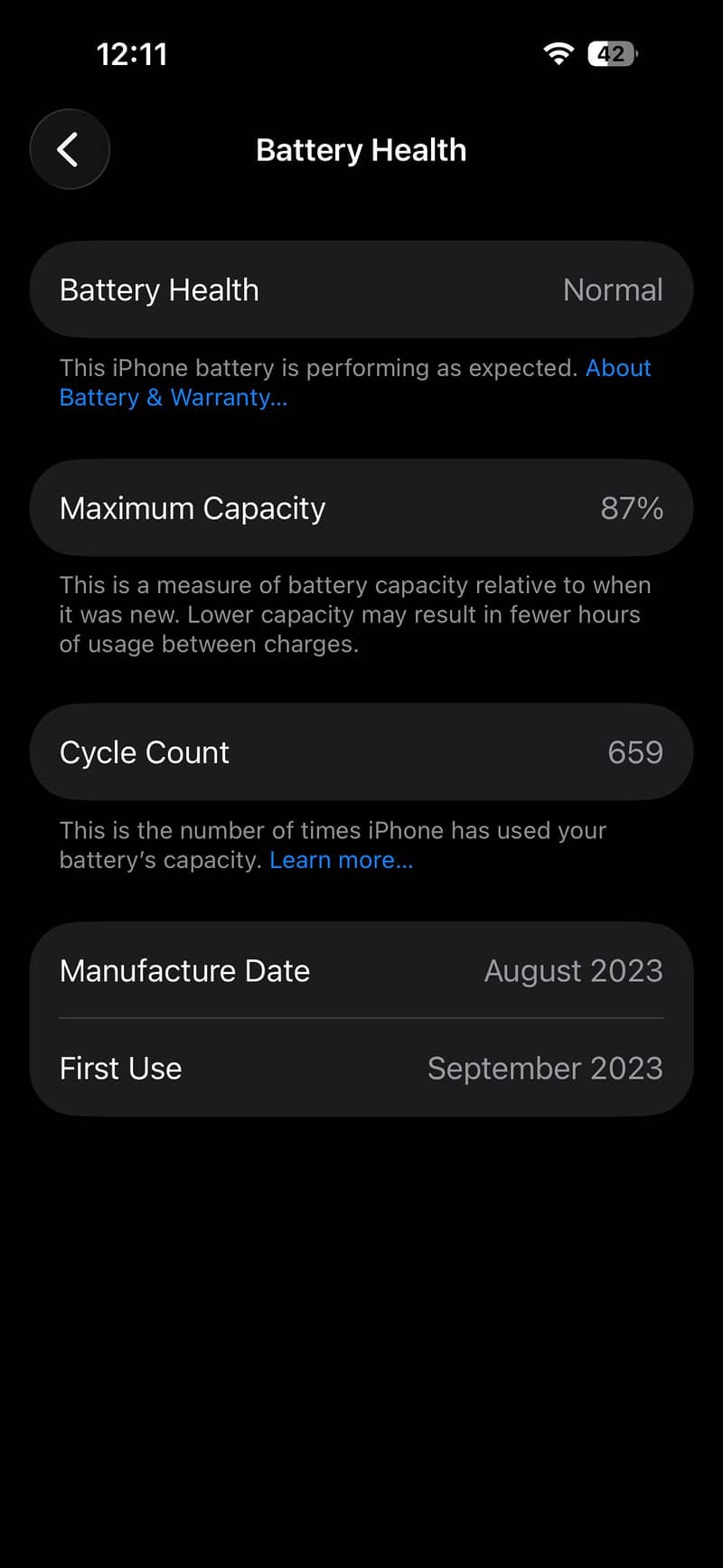The width and height of the screenshot is (723, 1568).
Task: Open the Battery Health title header
Action: [360, 149]
